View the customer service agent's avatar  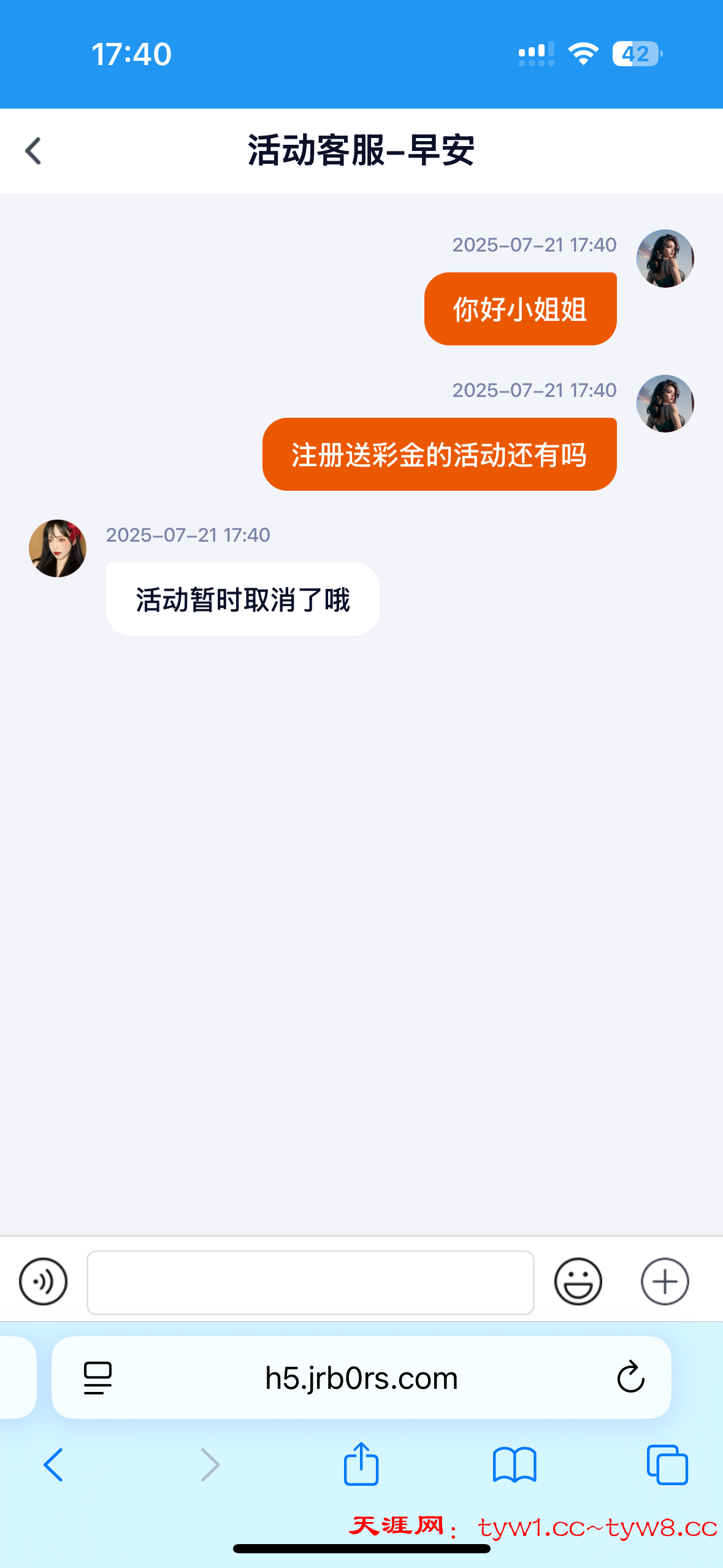click(x=58, y=548)
